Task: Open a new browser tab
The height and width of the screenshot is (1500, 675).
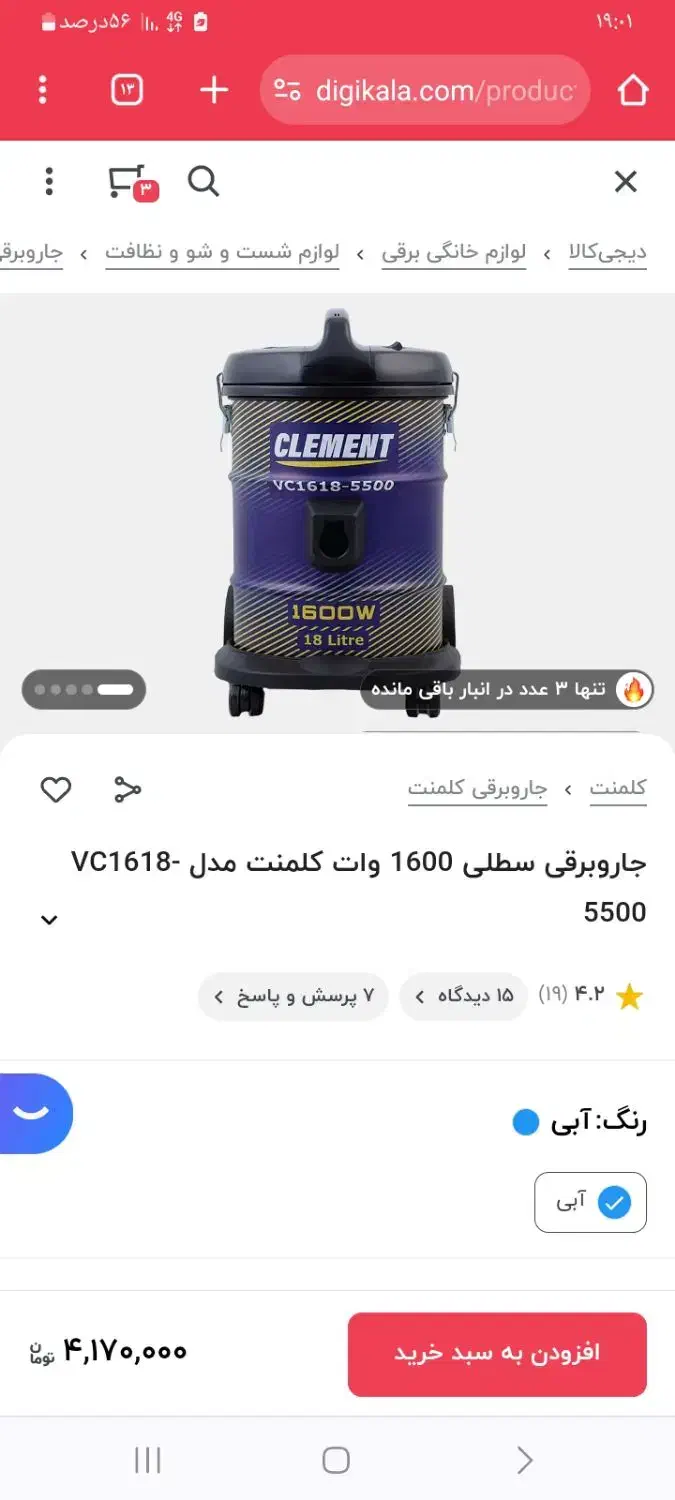Action: click(214, 90)
